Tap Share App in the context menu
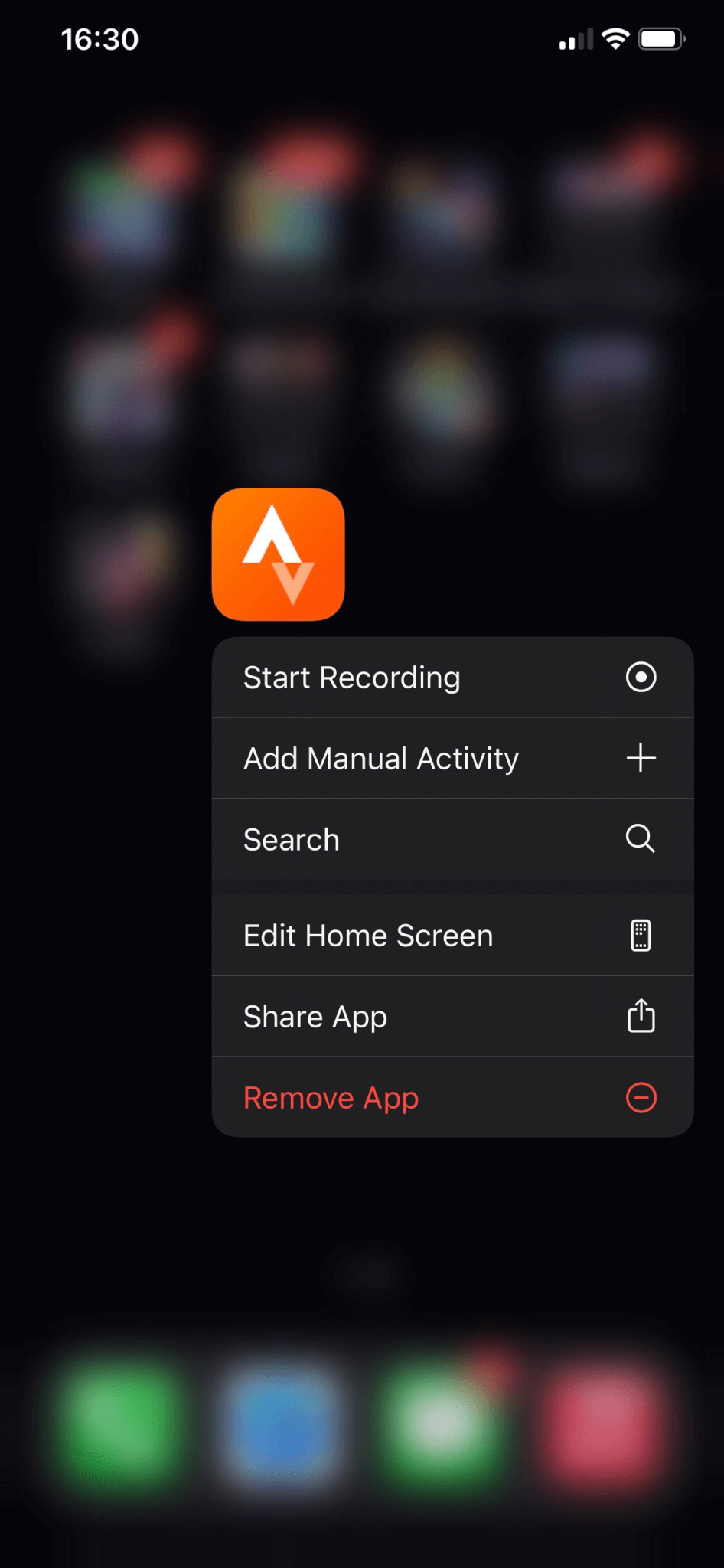The width and height of the screenshot is (724, 1568). (315, 1016)
